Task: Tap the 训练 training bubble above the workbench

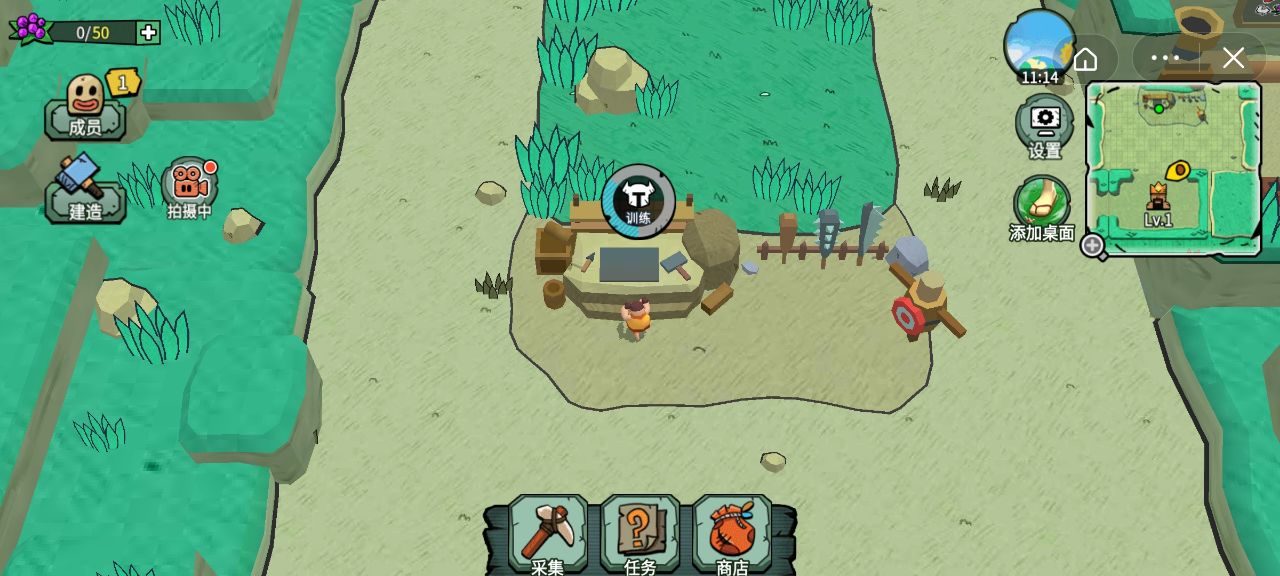Action: pyautogui.click(x=638, y=201)
